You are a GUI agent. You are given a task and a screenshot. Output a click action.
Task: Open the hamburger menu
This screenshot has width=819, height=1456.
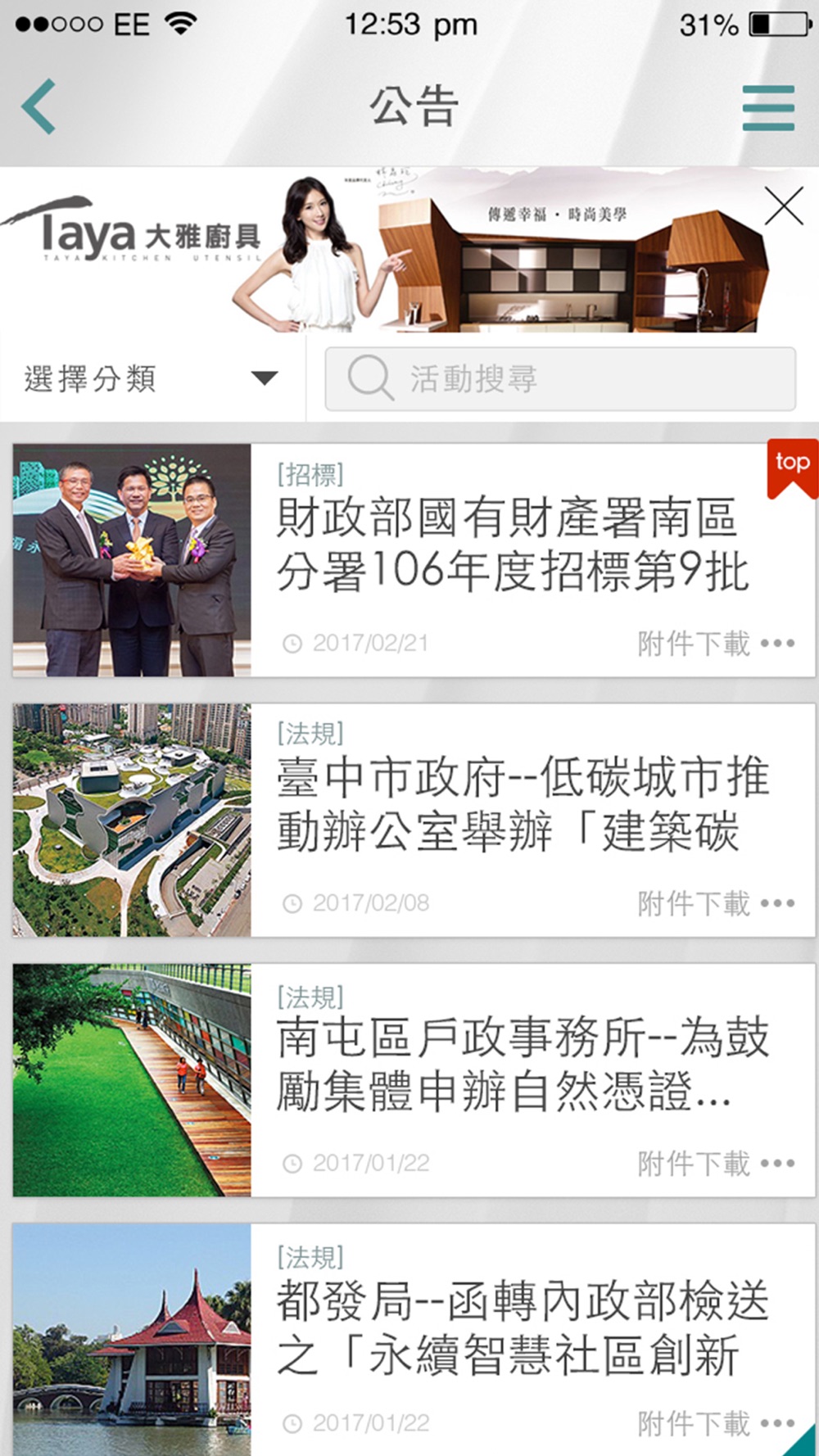coord(767,107)
